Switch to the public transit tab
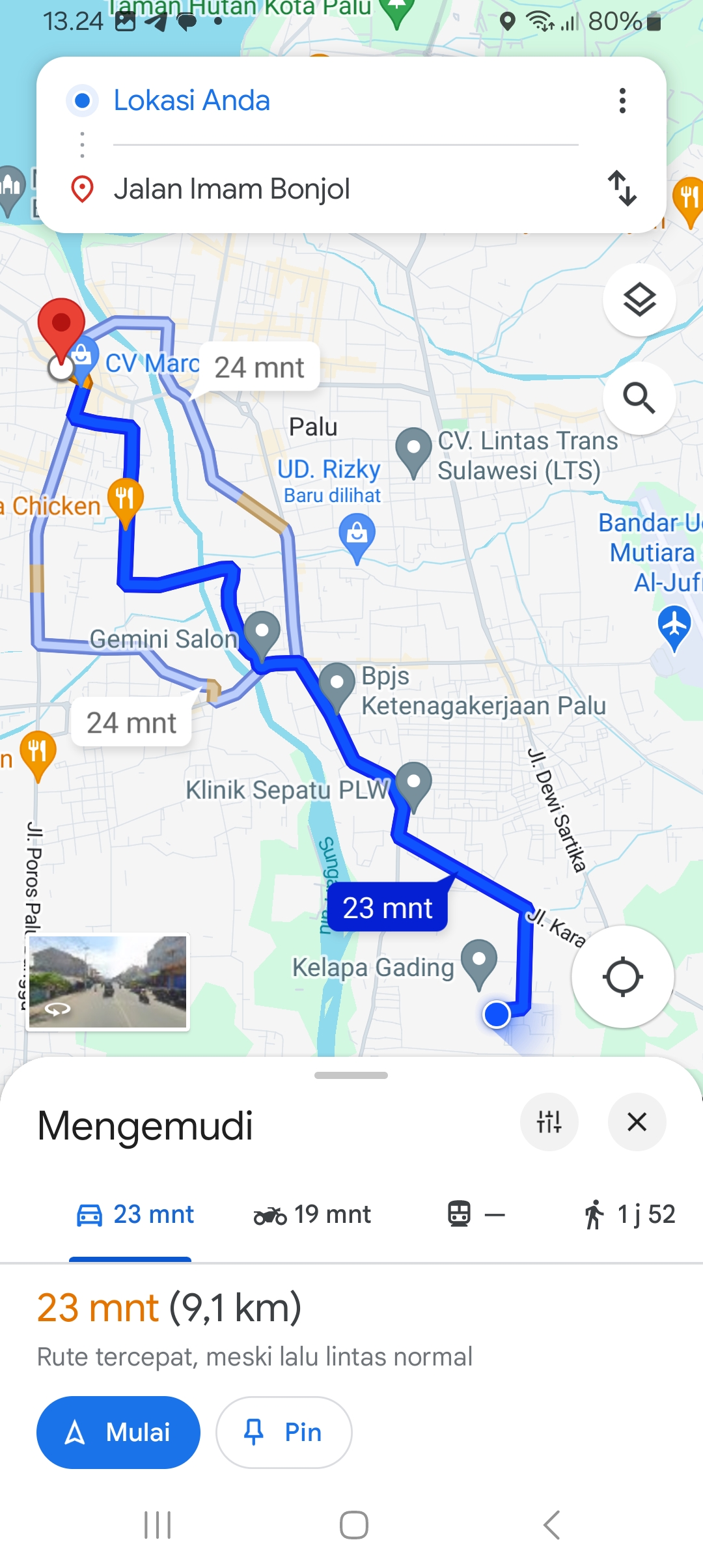Screen dimensions: 703x1568 [476, 1214]
